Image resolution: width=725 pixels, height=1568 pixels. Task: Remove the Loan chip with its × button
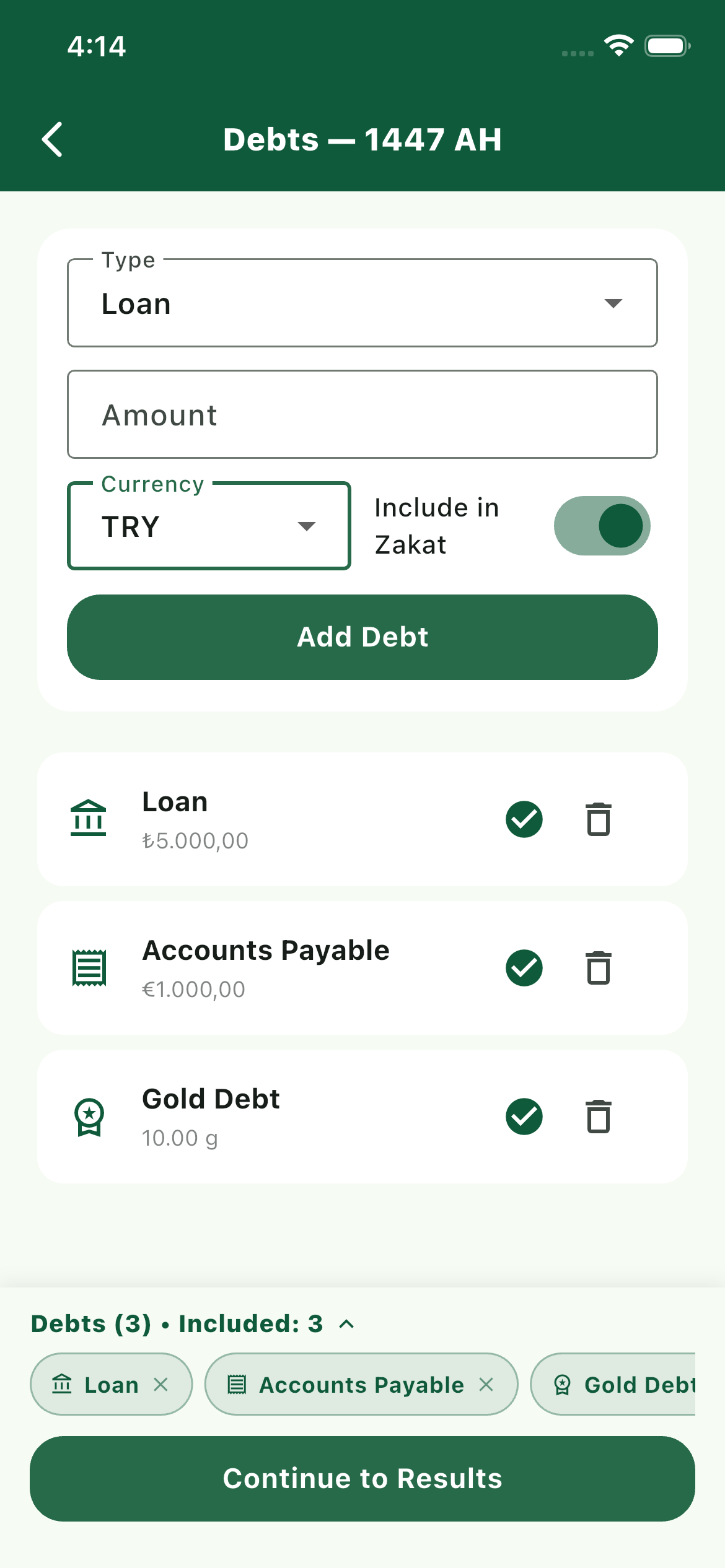pyautogui.click(x=163, y=1385)
